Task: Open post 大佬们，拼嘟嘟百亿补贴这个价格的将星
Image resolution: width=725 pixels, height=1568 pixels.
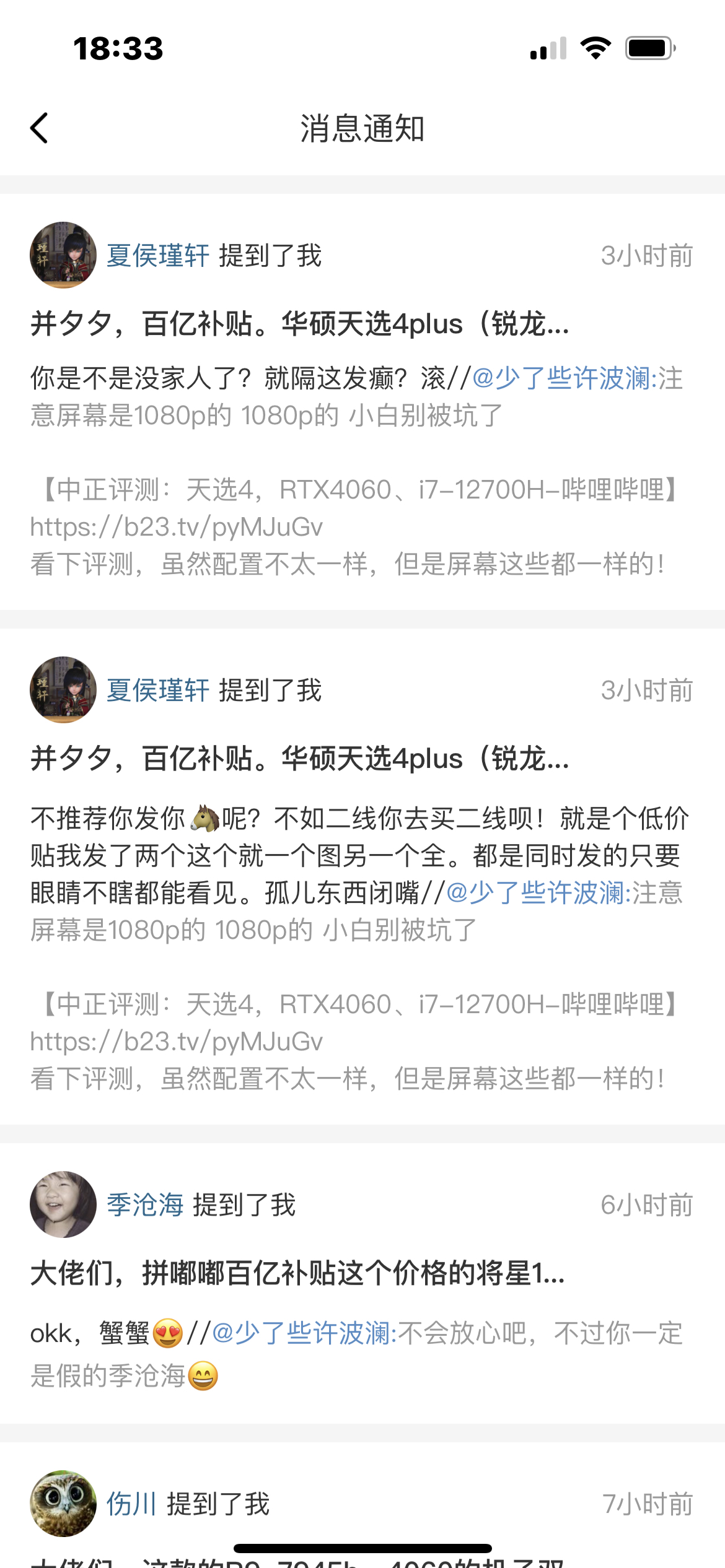Action: 297,1273
